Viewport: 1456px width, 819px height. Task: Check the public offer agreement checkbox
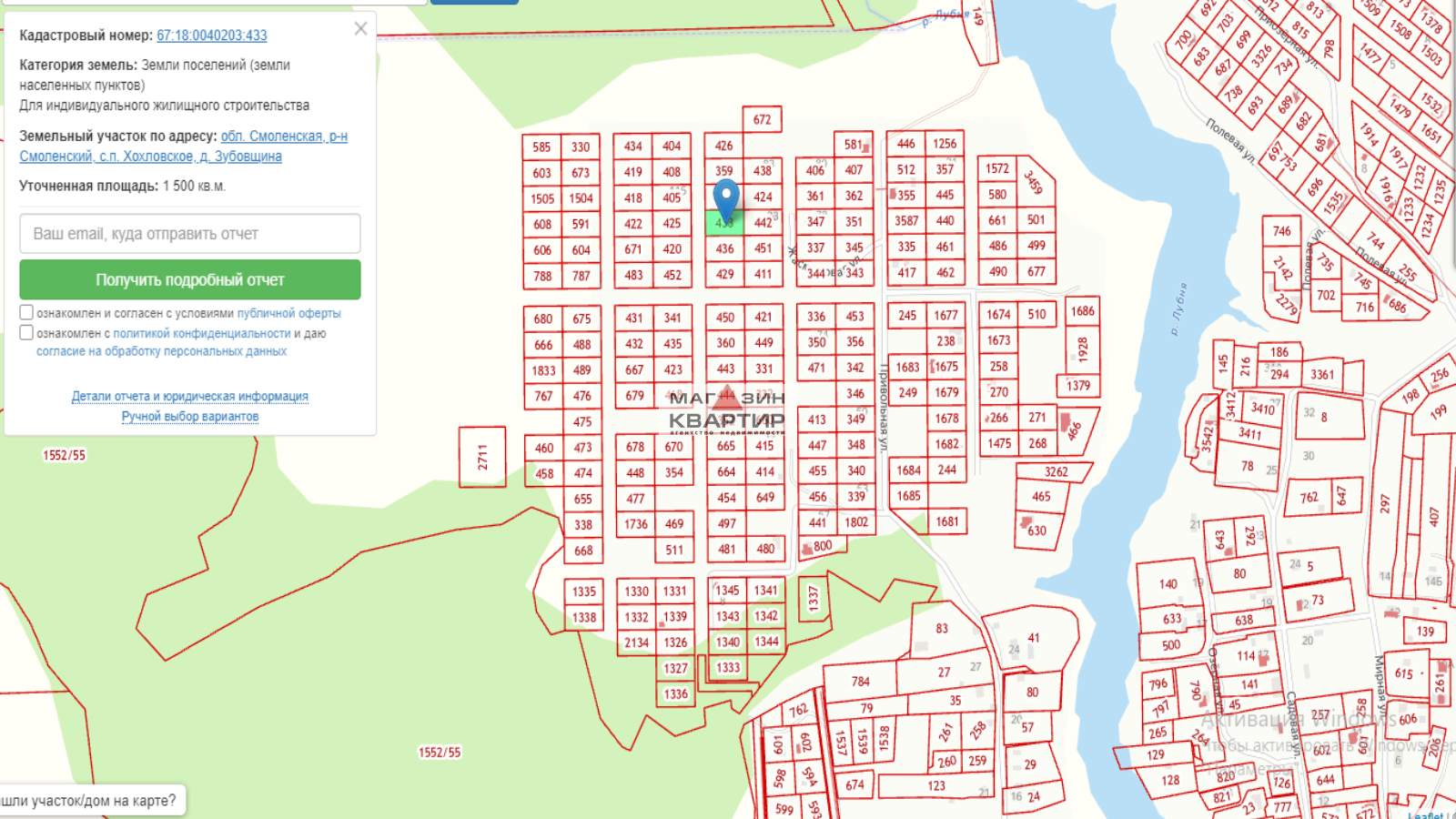point(26,312)
